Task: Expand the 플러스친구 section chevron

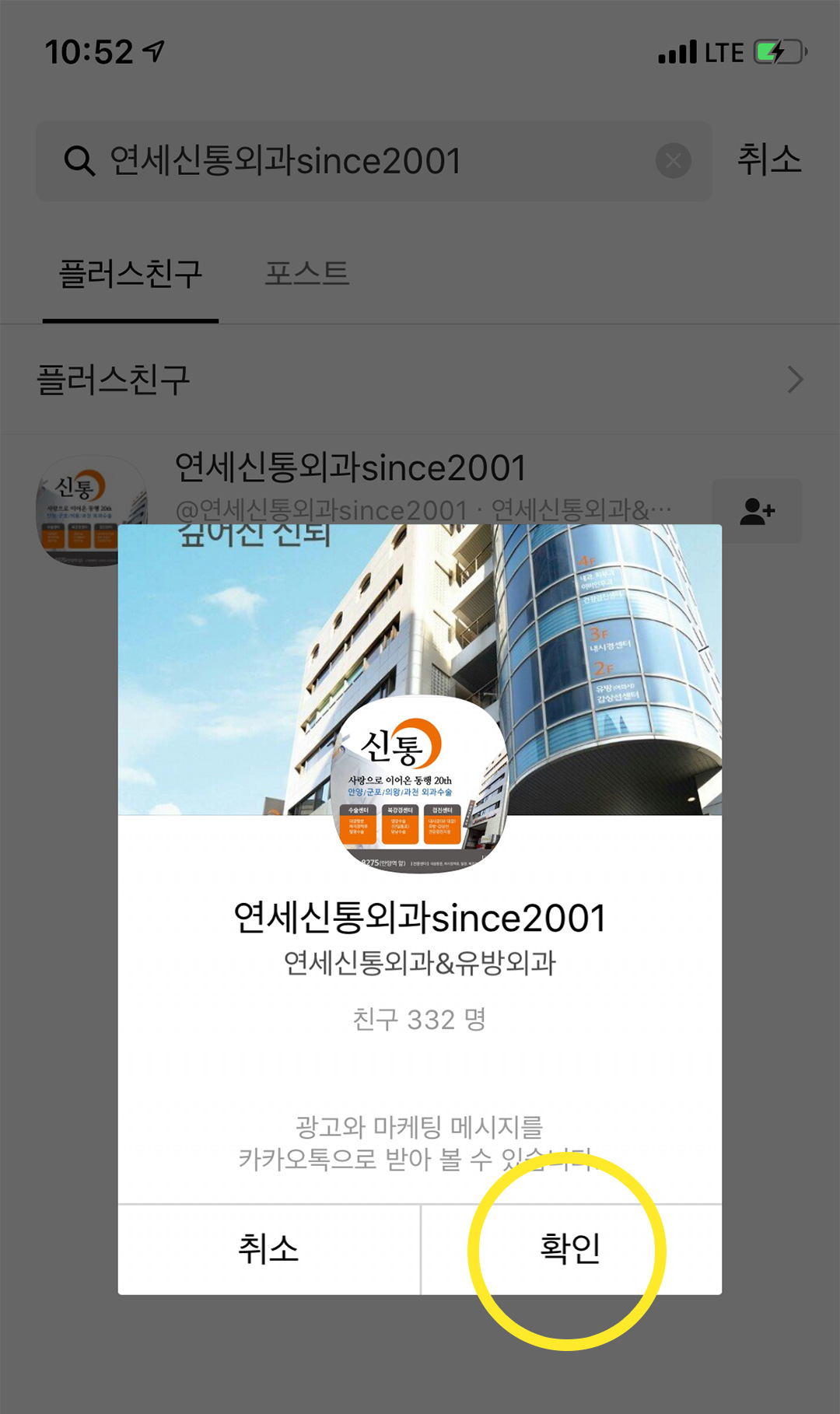Action: click(x=794, y=380)
